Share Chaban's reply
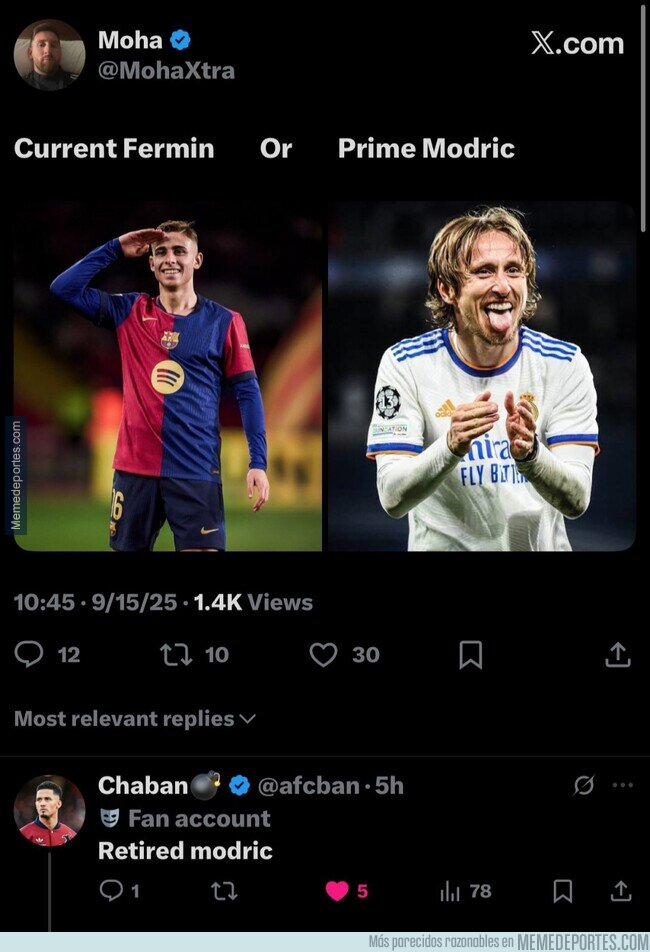650x952 pixels. point(620,890)
